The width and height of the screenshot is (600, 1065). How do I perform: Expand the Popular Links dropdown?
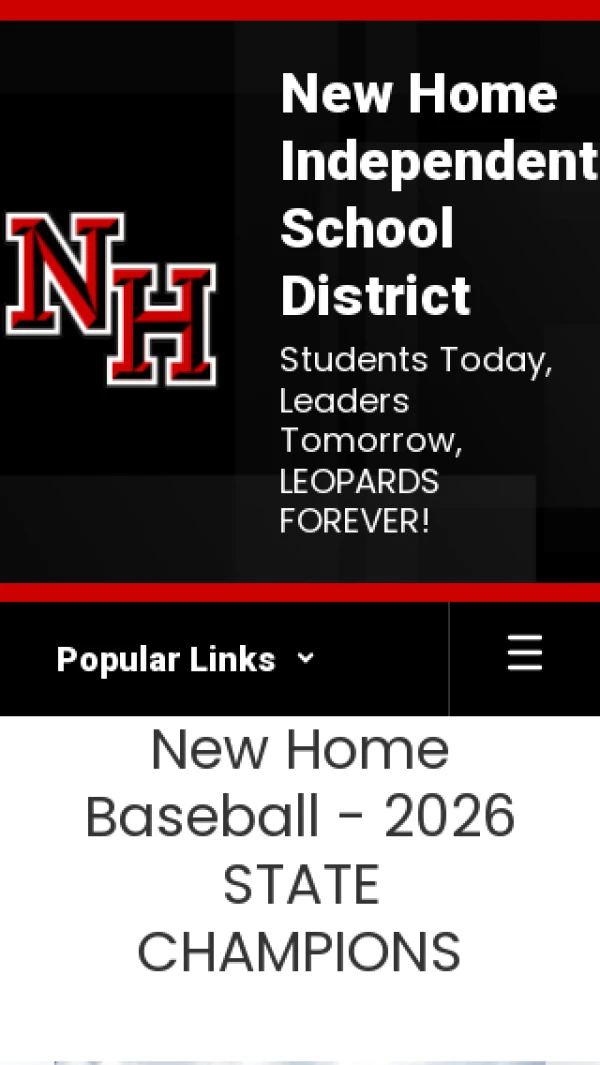(x=186, y=659)
